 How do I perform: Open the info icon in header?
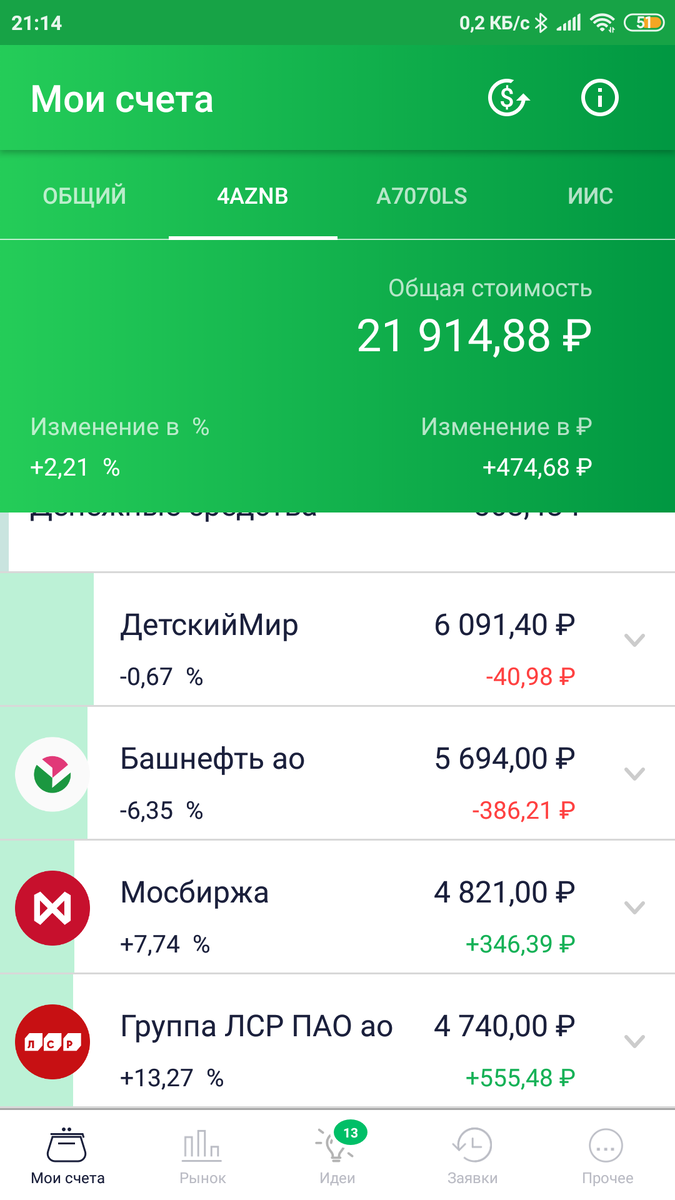coord(600,98)
